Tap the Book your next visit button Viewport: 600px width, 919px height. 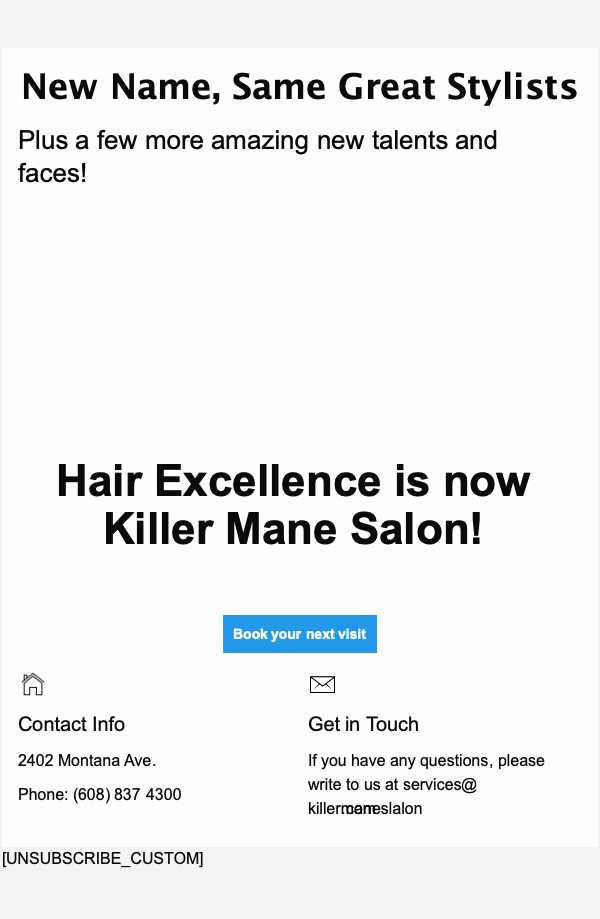299,634
